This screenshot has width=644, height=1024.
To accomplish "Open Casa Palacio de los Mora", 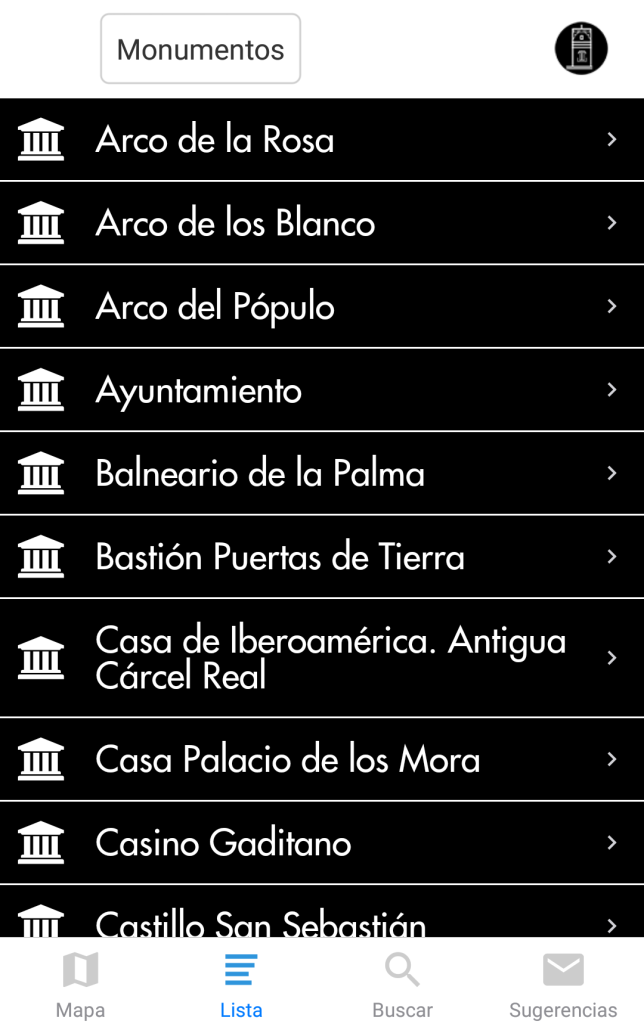I will tap(322, 760).
